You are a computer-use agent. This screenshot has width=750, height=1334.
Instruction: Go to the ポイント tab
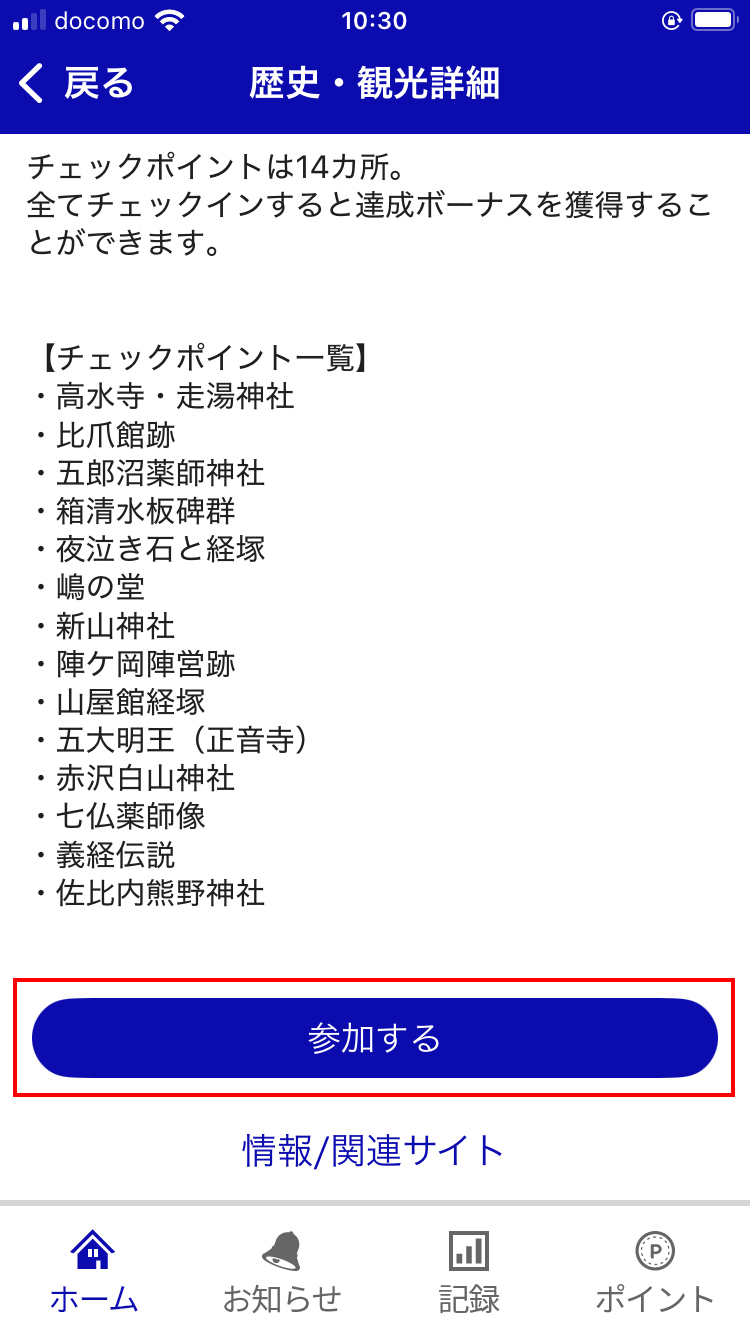coord(655,1271)
